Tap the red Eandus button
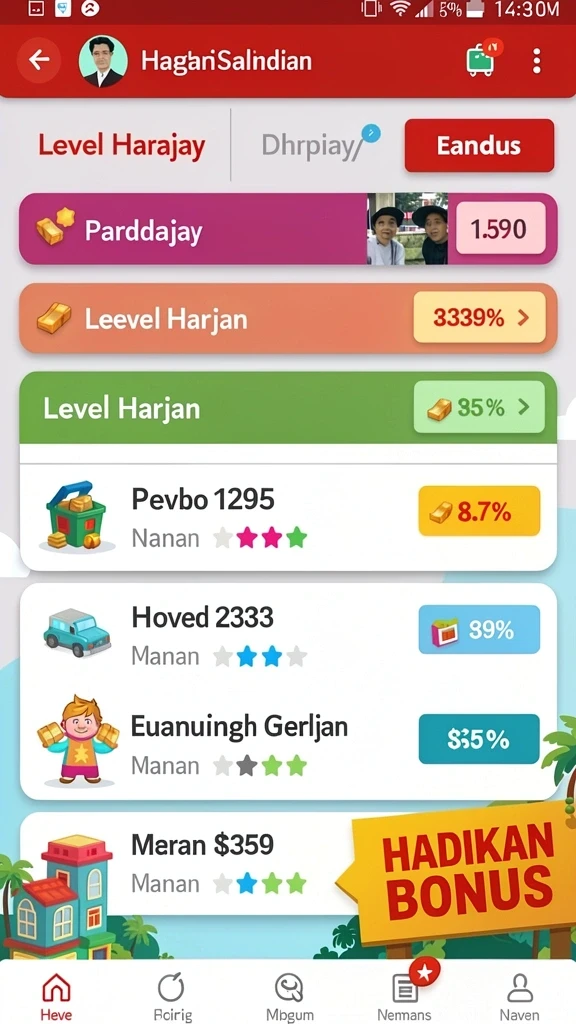 pyautogui.click(x=479, y=145)
